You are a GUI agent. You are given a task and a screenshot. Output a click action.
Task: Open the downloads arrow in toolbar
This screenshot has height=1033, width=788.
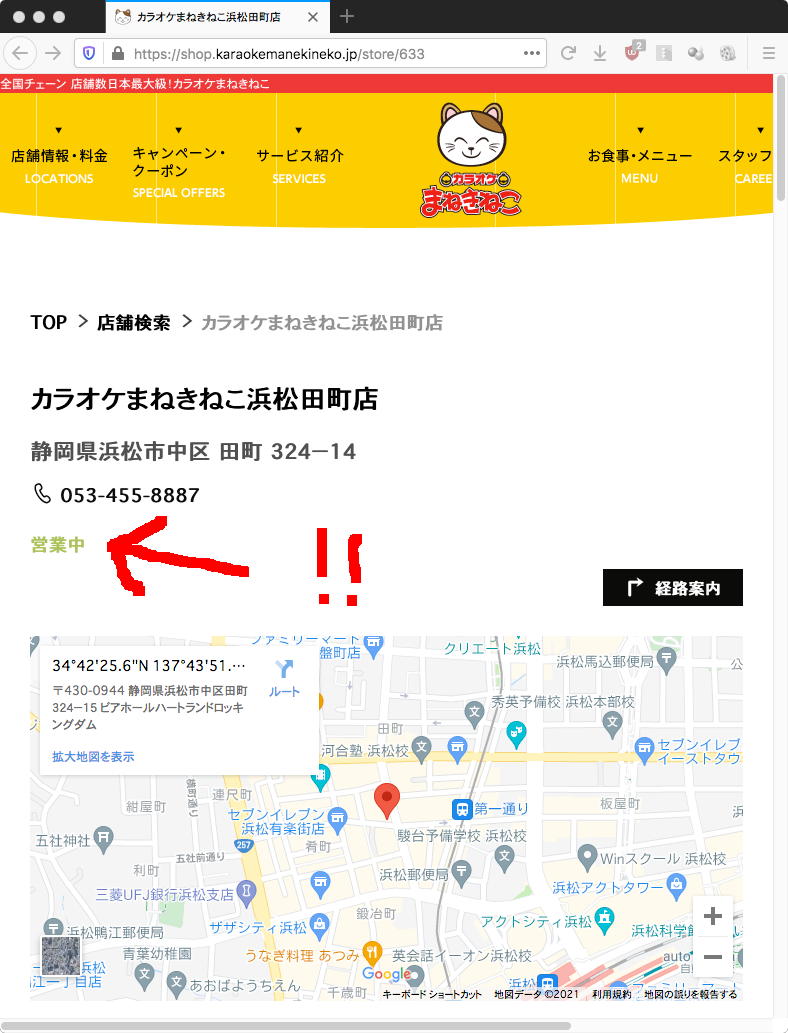click(x=600, y=53)
